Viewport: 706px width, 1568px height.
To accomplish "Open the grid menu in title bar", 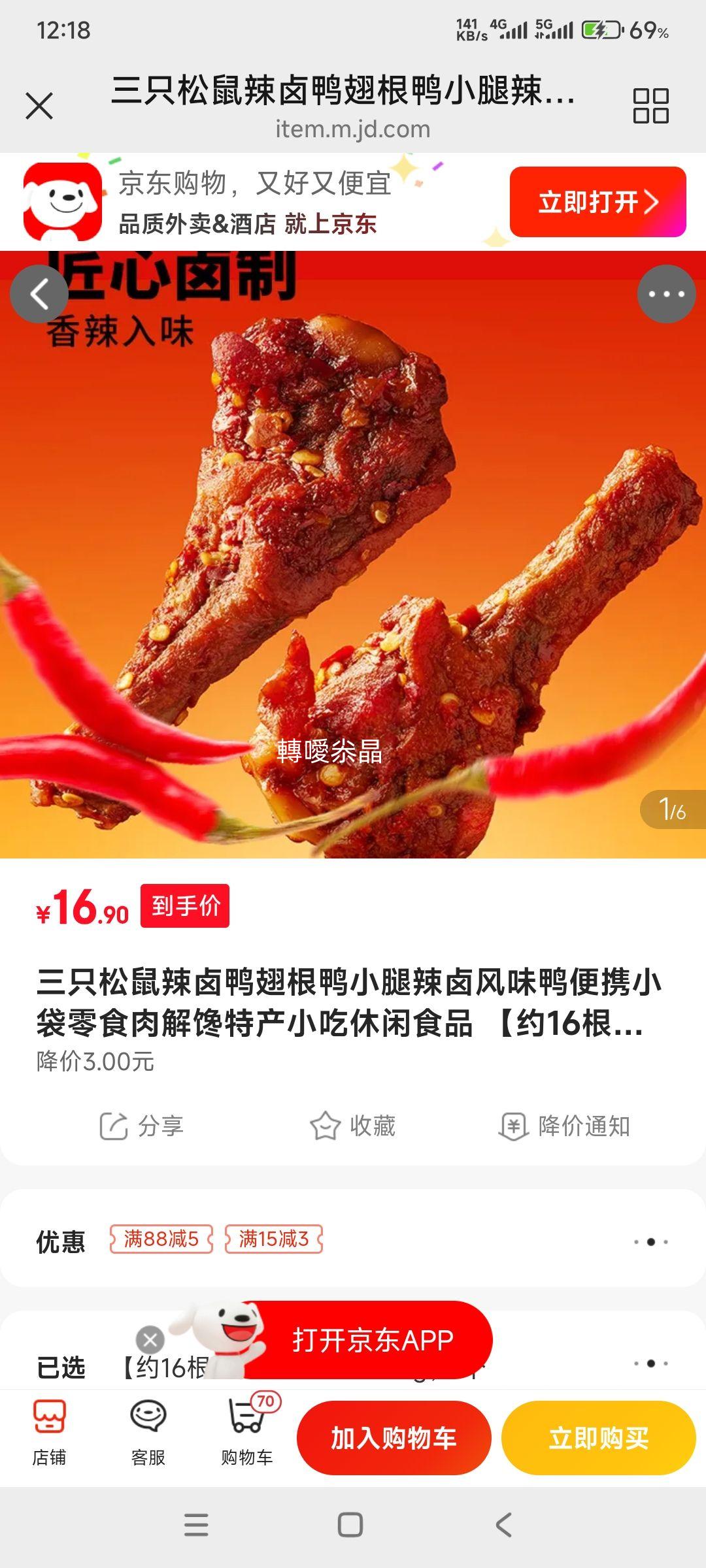I will (650, 106).
